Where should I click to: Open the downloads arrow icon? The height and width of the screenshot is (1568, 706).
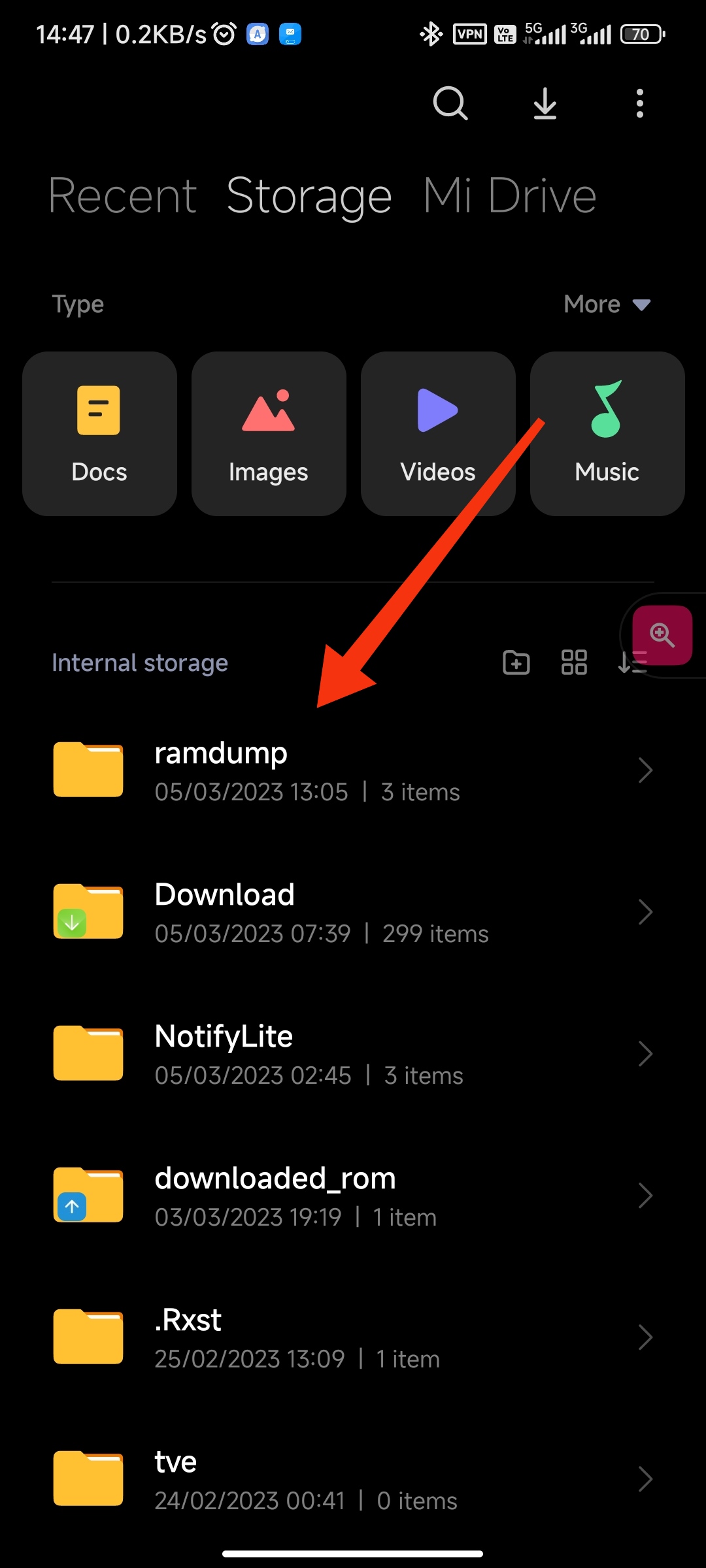click(545, 103)
